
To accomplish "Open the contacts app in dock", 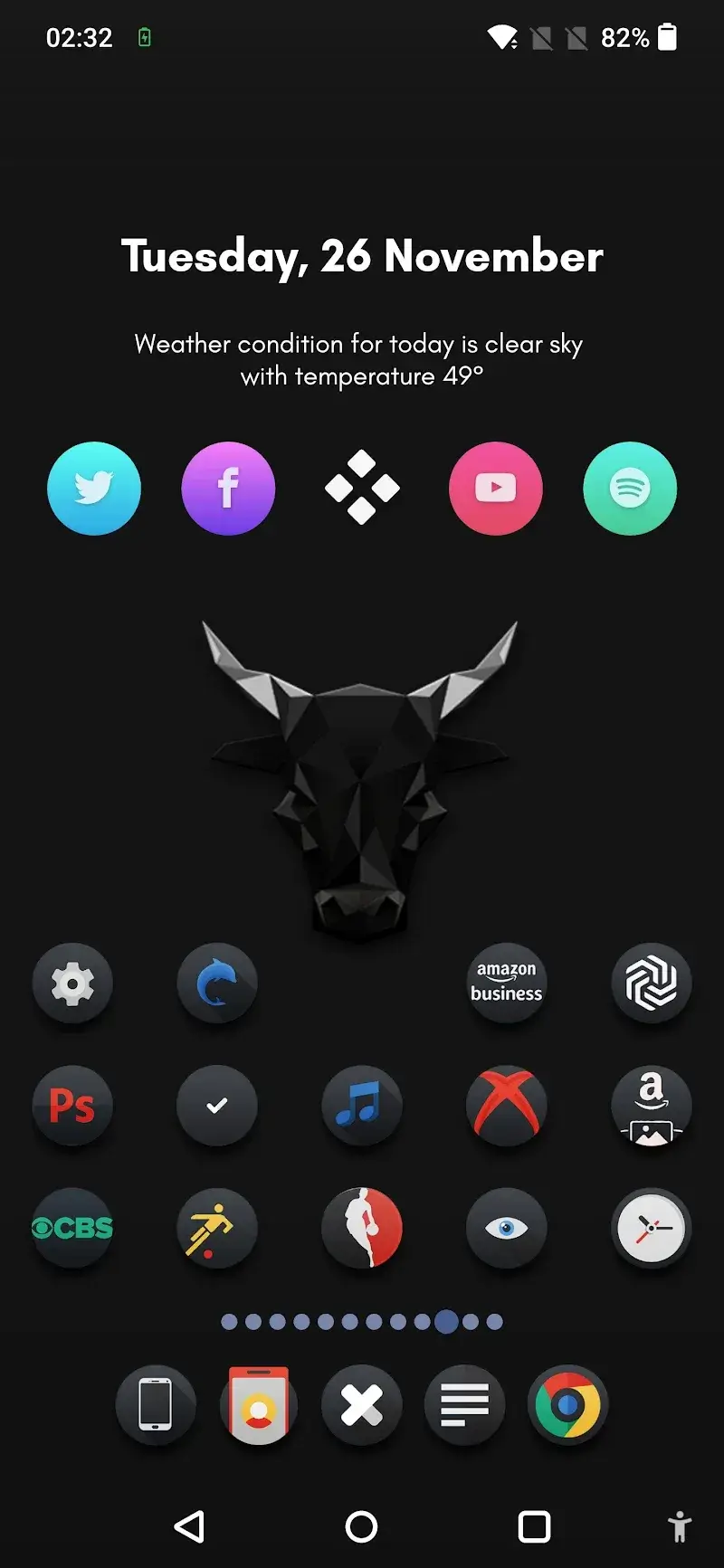I will click(x=259, y=1405).
